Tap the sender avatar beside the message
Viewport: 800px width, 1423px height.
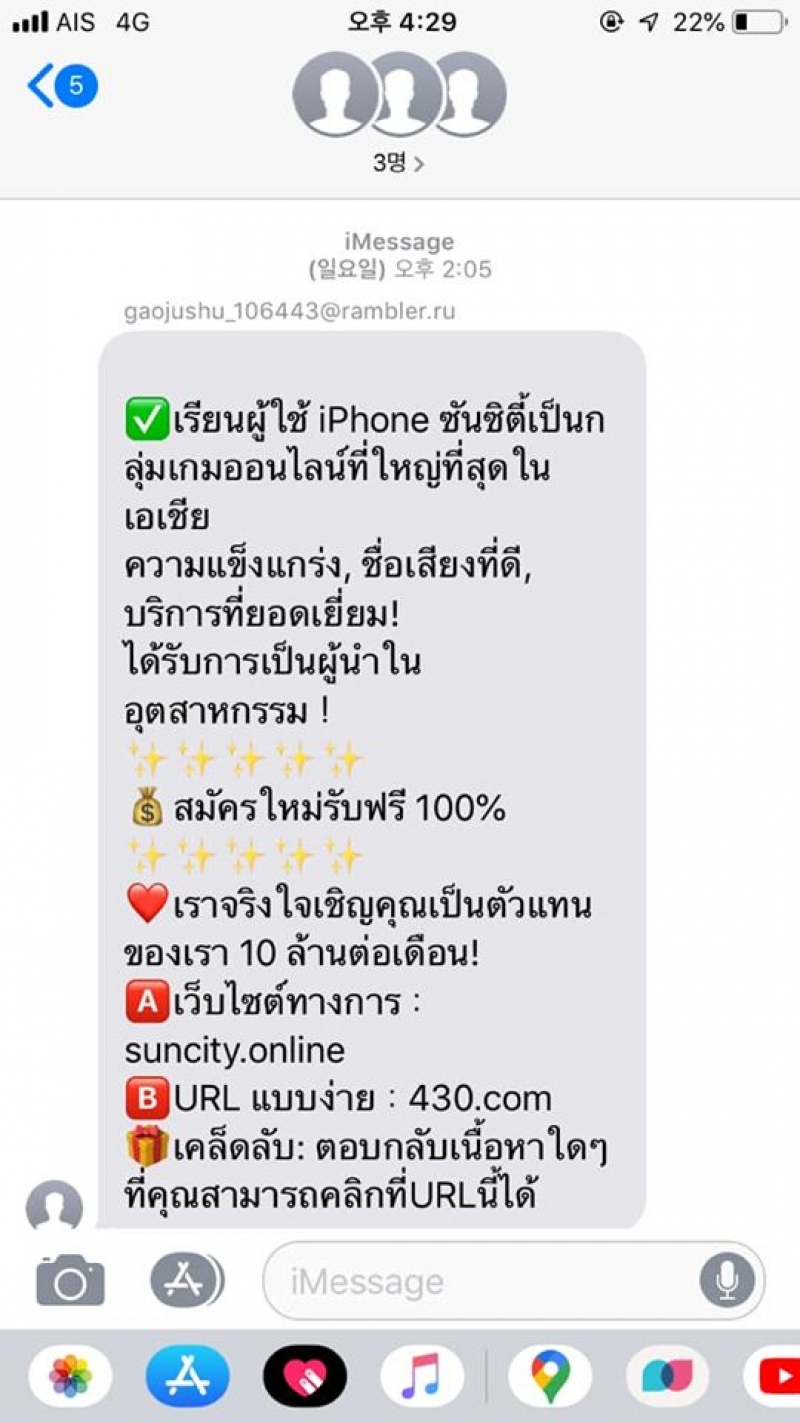(x=54, y=1206)
